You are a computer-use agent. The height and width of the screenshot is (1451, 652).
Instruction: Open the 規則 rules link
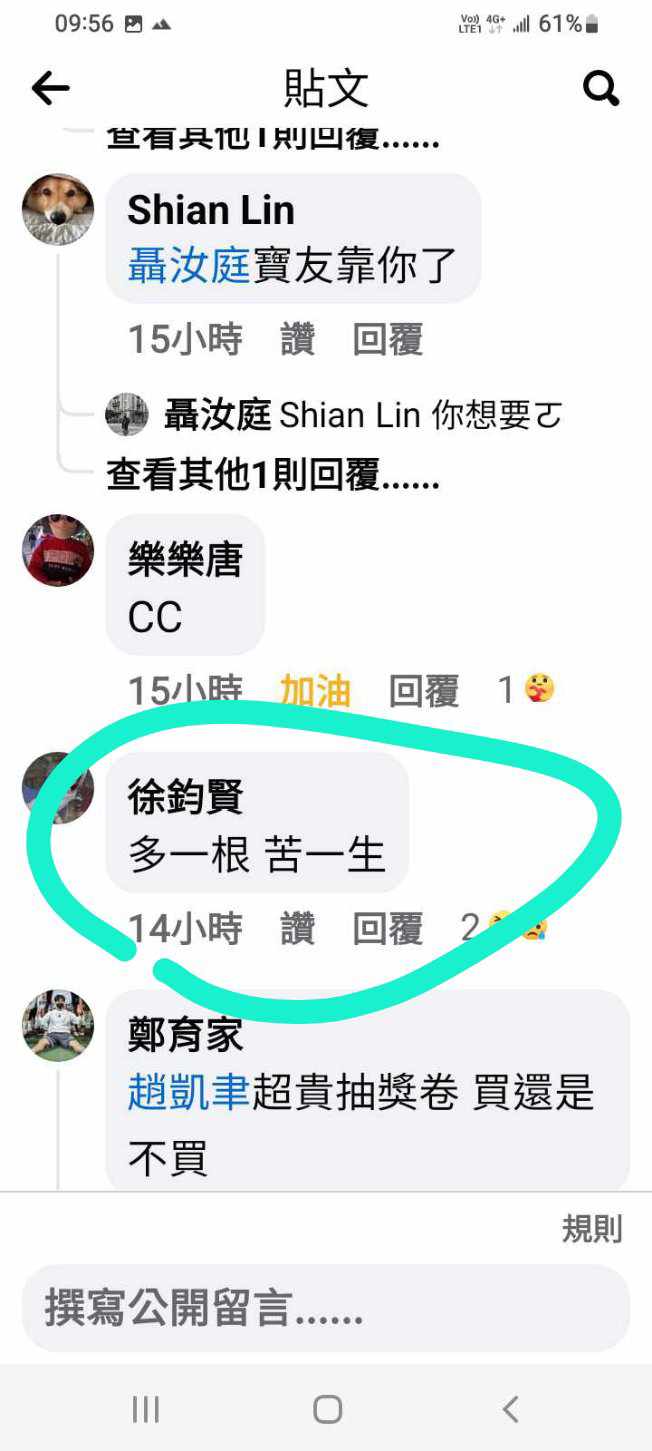592,1229
